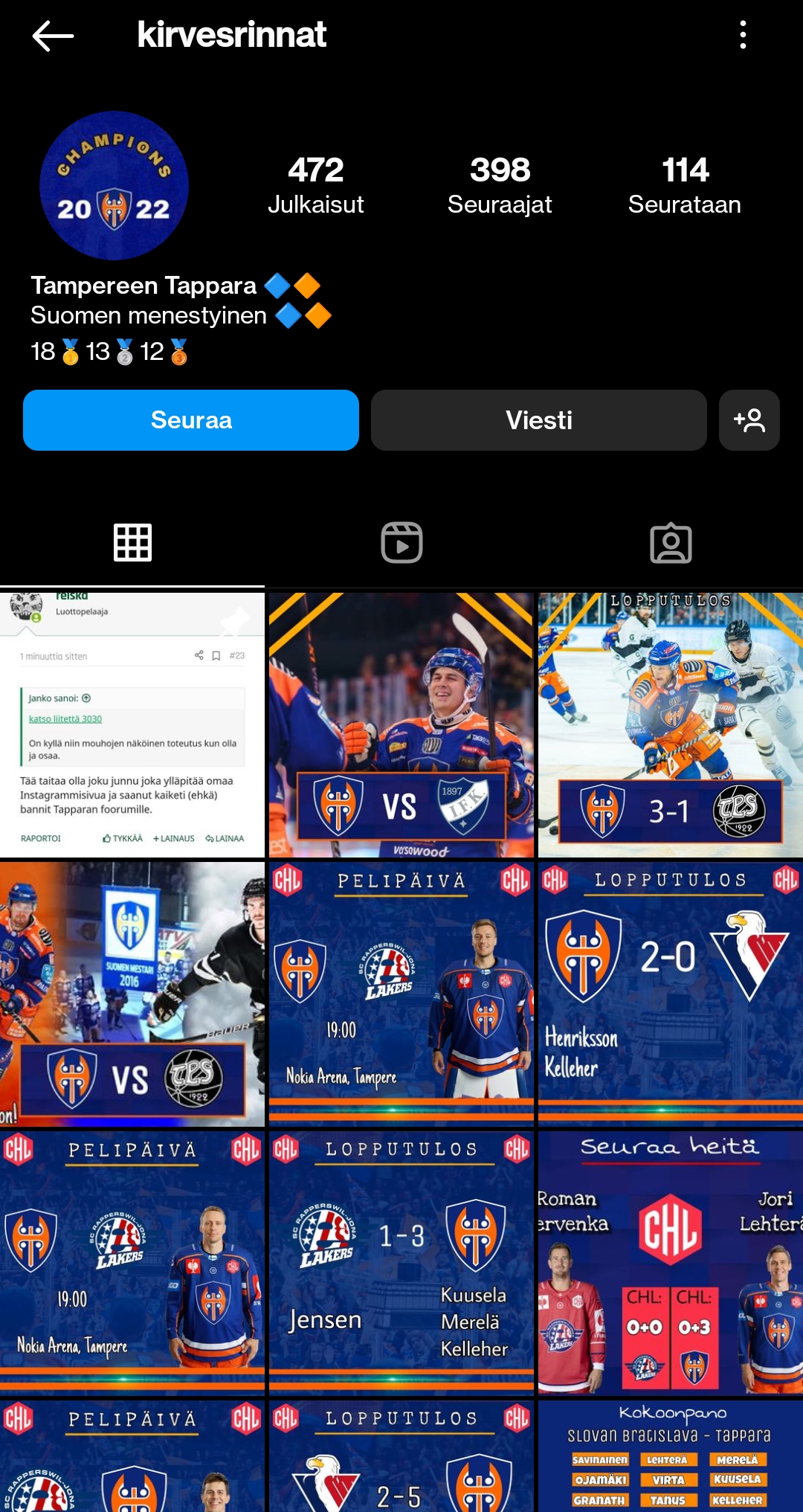This screenshot has width=803, height=1512.
Task: Open the Lopputulos 3-1 TPS post
Action: tap(671, 725)
